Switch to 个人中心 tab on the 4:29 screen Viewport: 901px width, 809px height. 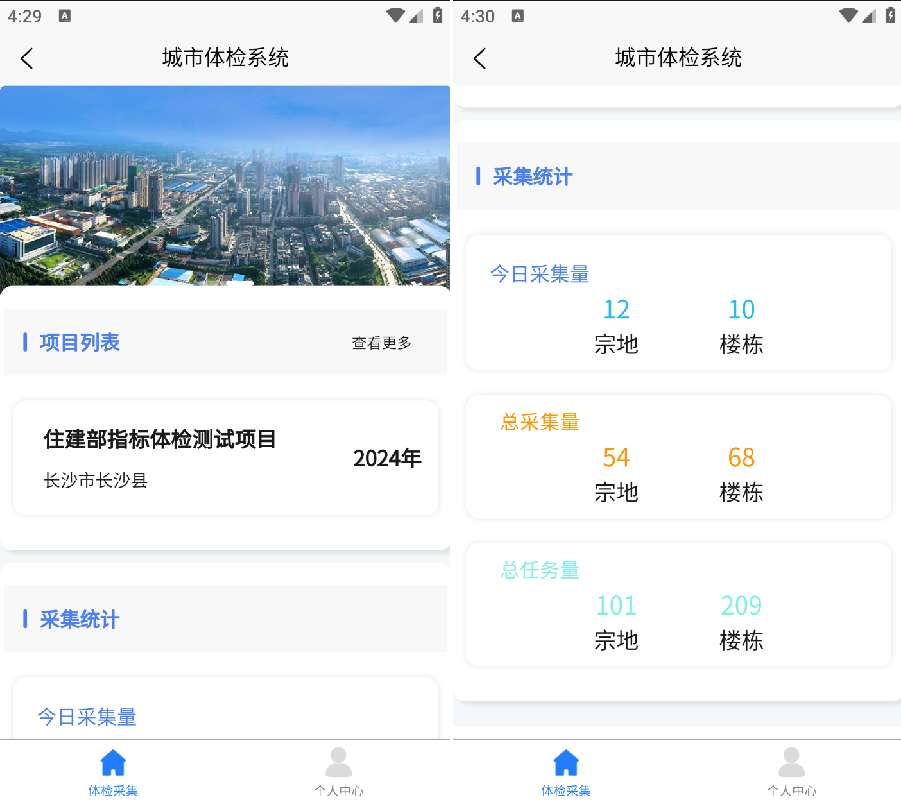[x=338, y=771]
